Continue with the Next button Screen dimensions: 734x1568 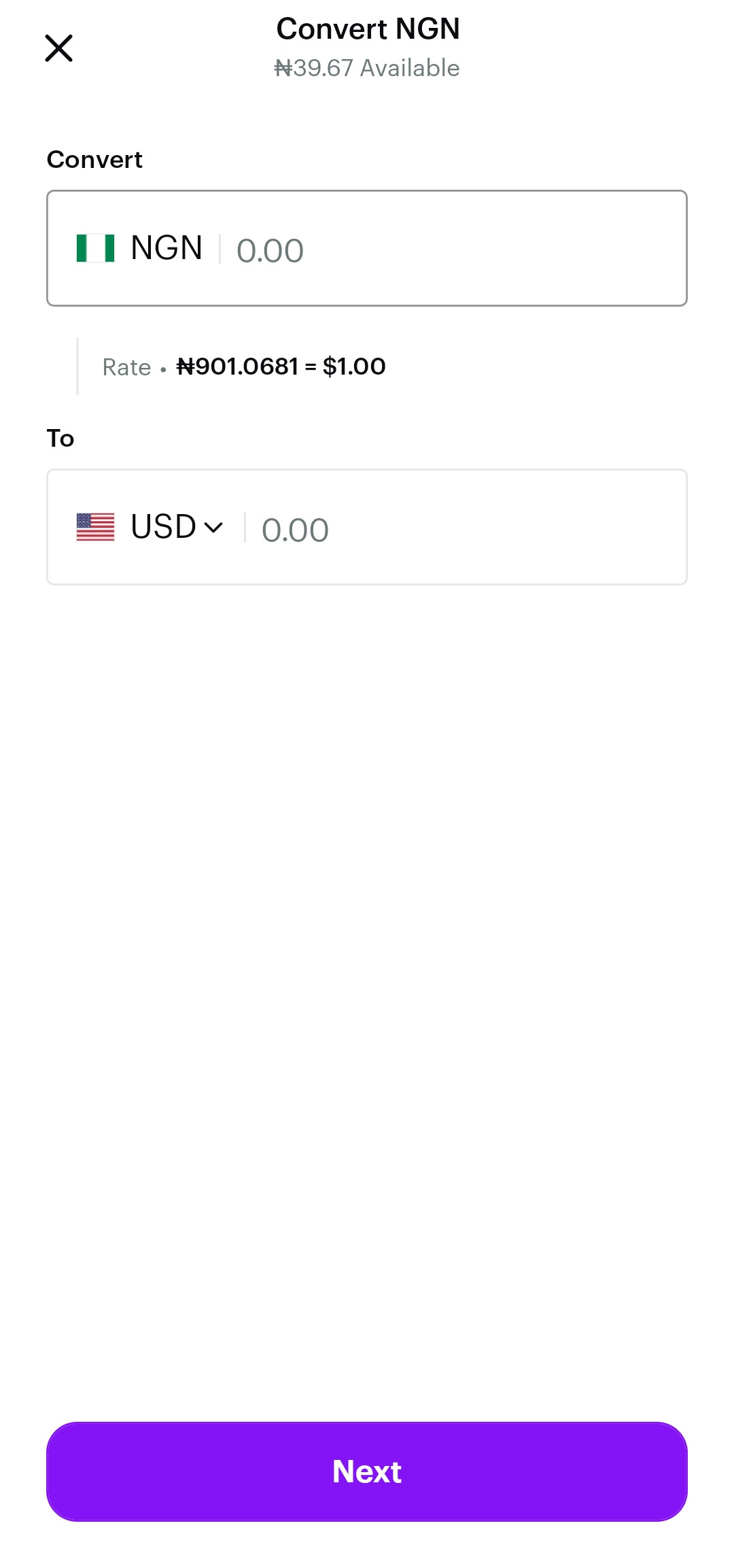click(x=367, y=1471)
